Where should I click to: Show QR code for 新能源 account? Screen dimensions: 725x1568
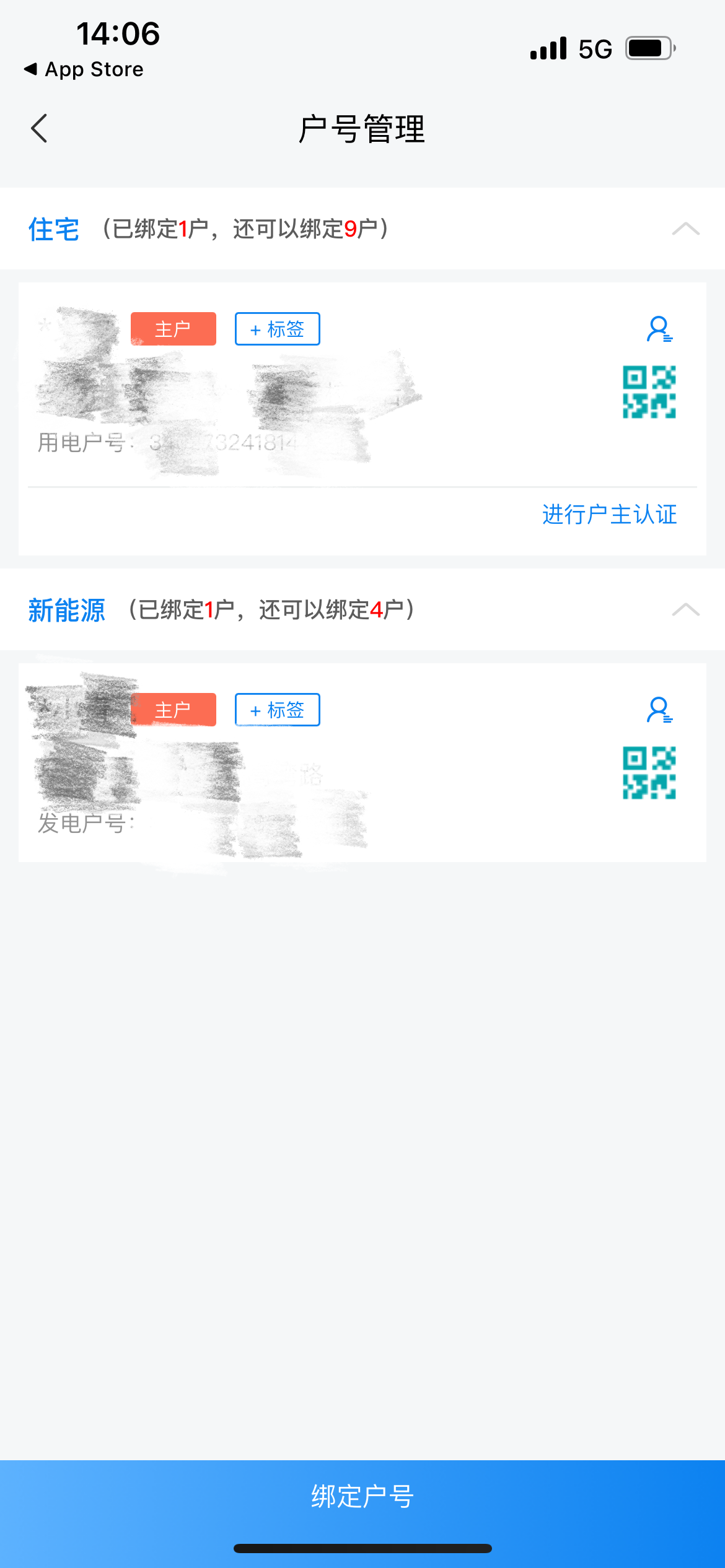pyautogui.click(x=649, y=773)
